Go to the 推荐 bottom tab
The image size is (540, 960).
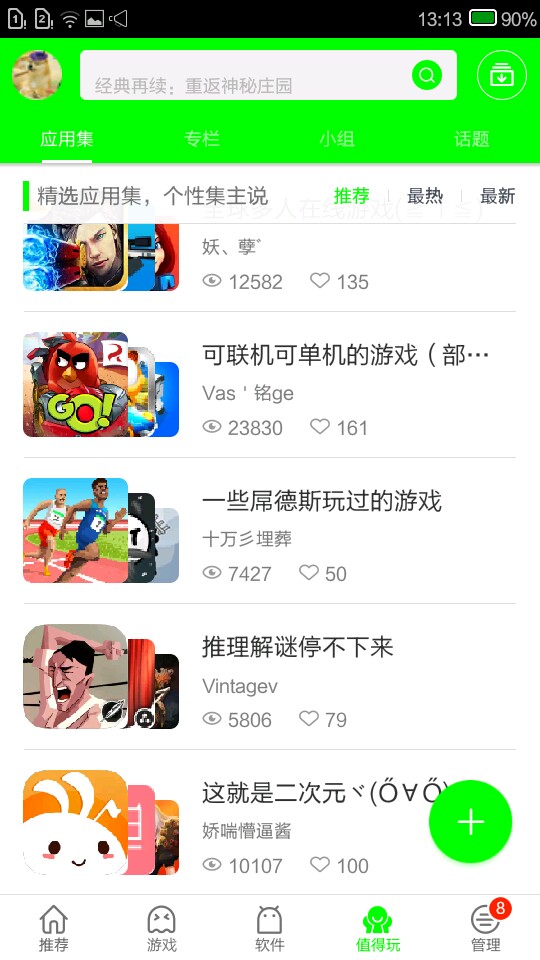click(x=54, y=928)
